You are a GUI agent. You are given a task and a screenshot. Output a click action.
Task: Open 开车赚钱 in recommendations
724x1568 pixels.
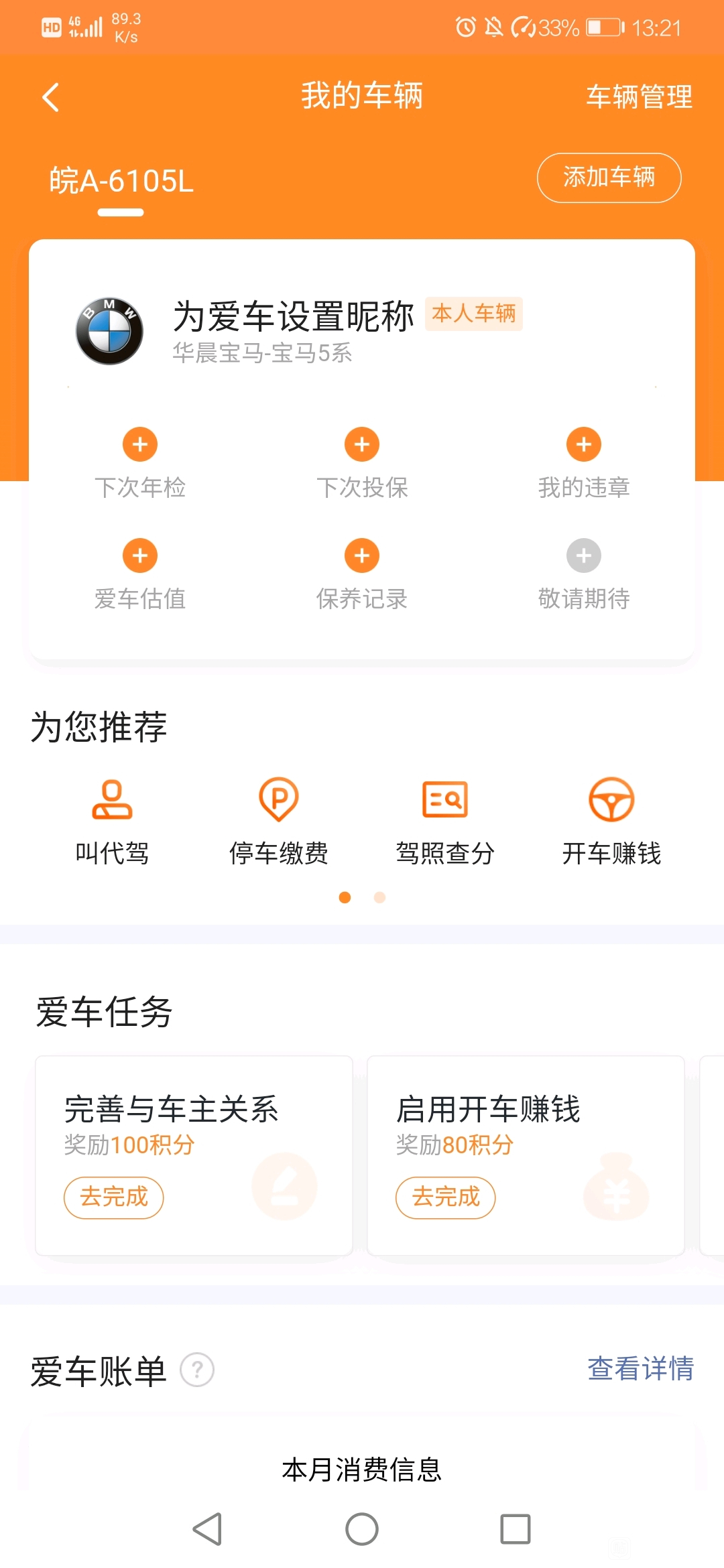coord(611,822)
